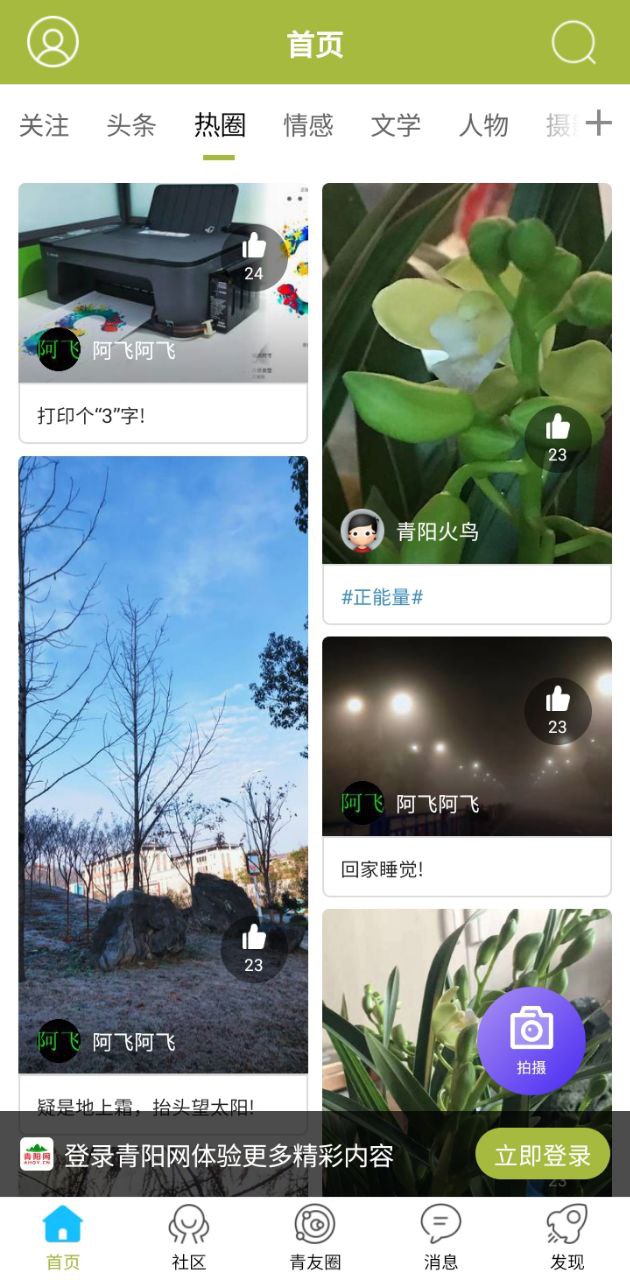
Task: Switch to the 文学 tab
Action: coord(395,125)
